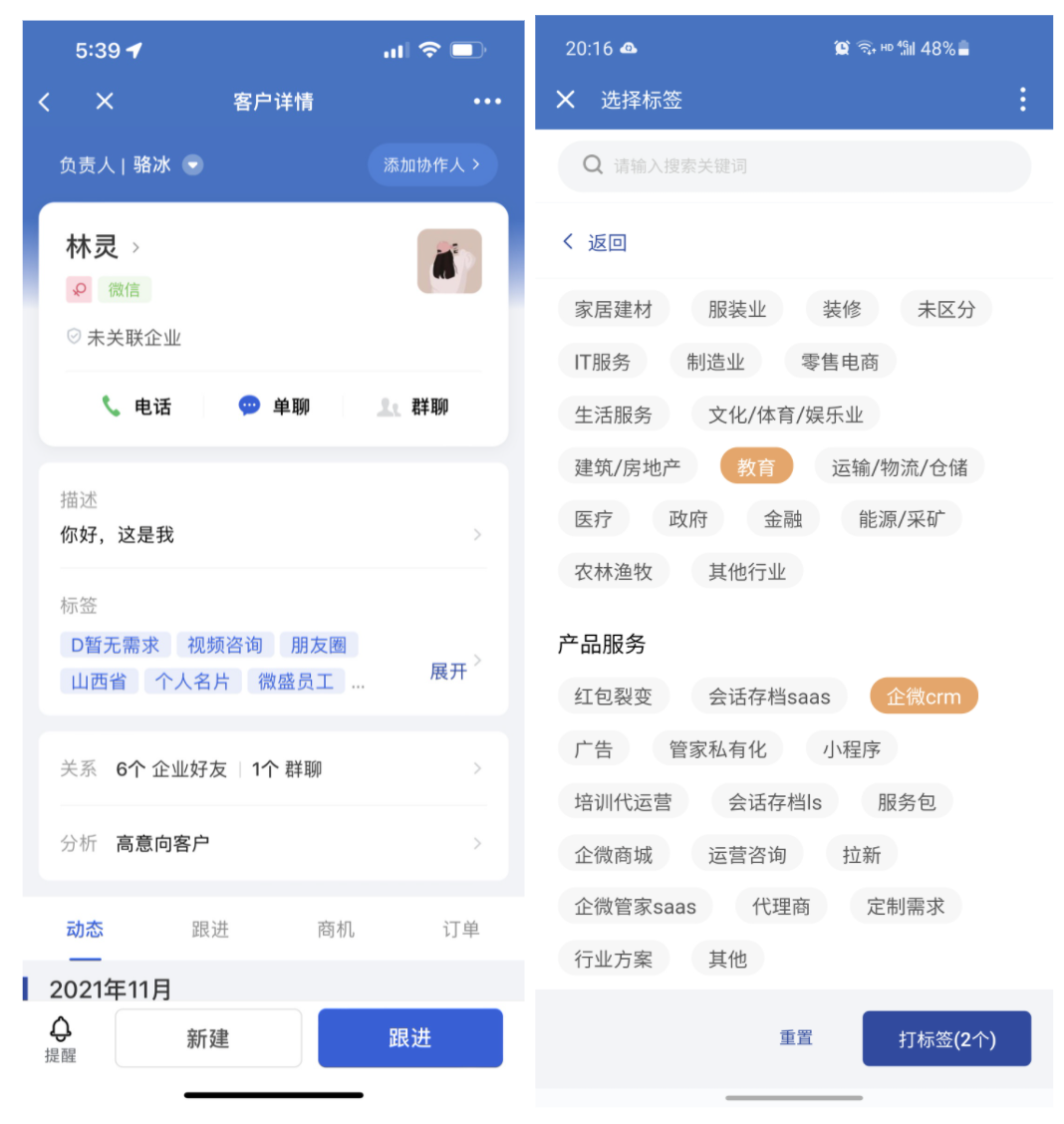Switch to the 订单 tab

pos(460,930)
